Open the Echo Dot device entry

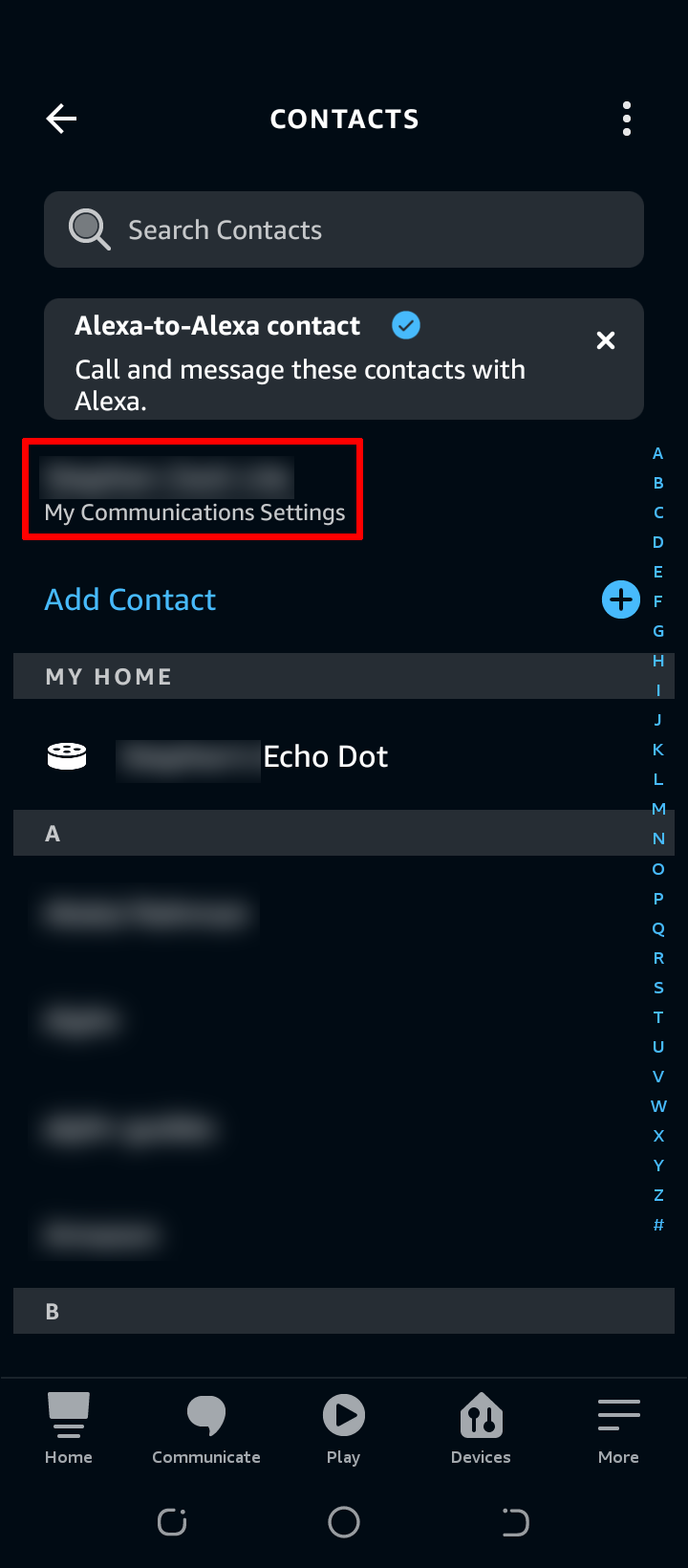coord(325,756)
